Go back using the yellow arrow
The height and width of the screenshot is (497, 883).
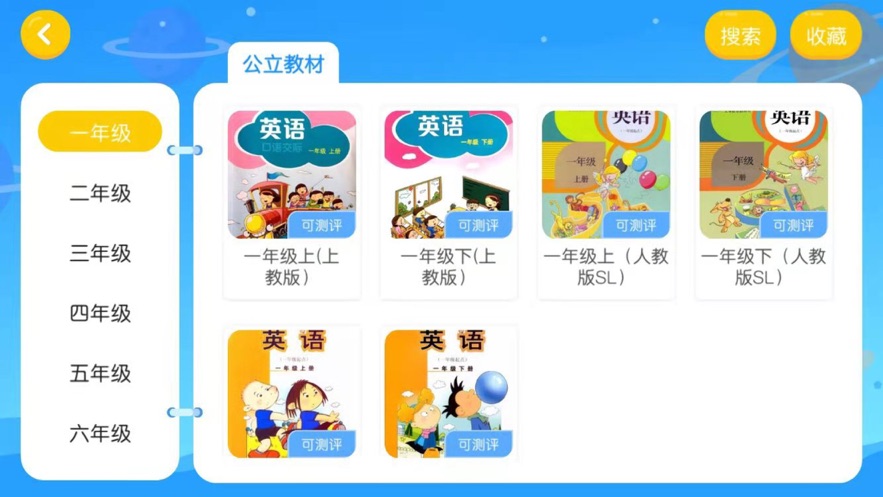pyautogui.click(x=45, y=35)
